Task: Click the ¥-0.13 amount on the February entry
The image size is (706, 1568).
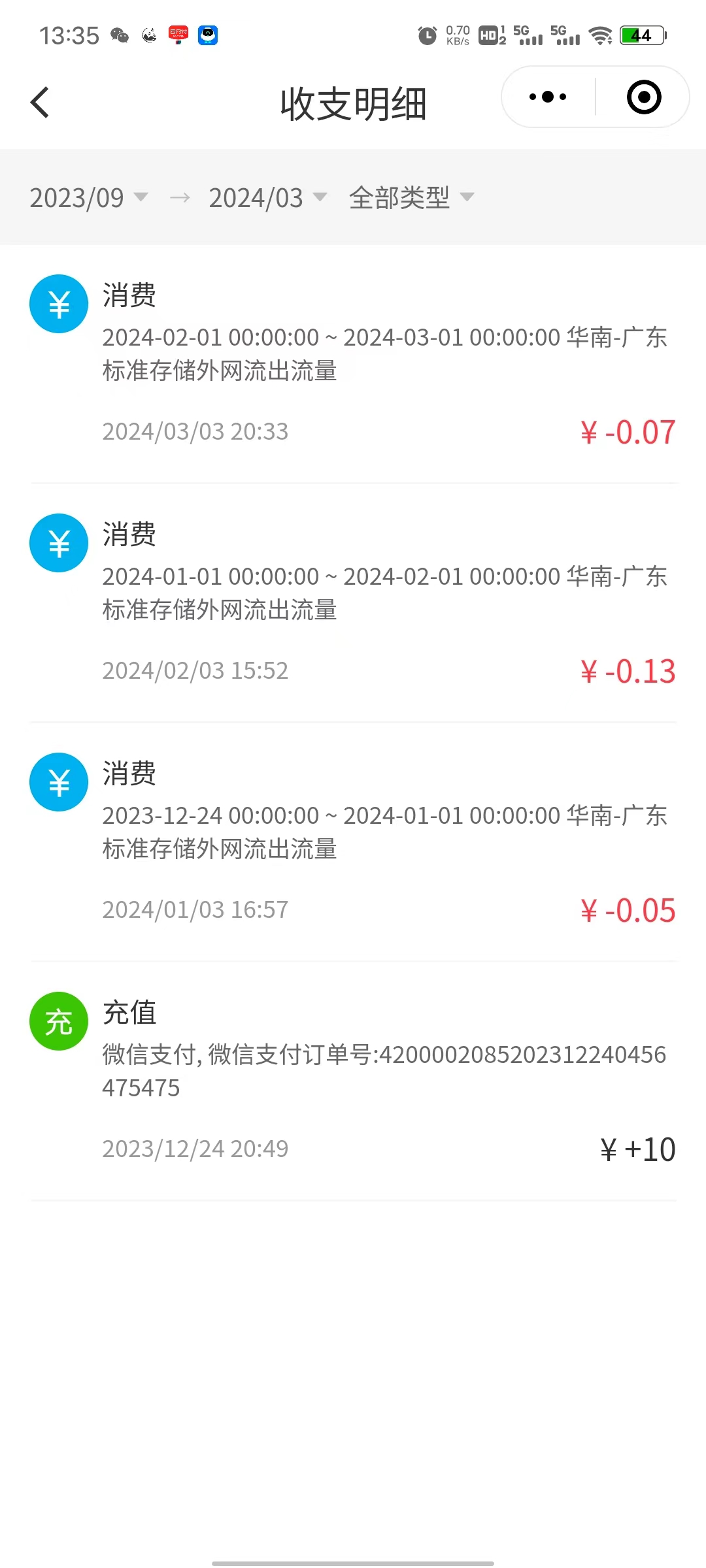Action: click(628, 670)
